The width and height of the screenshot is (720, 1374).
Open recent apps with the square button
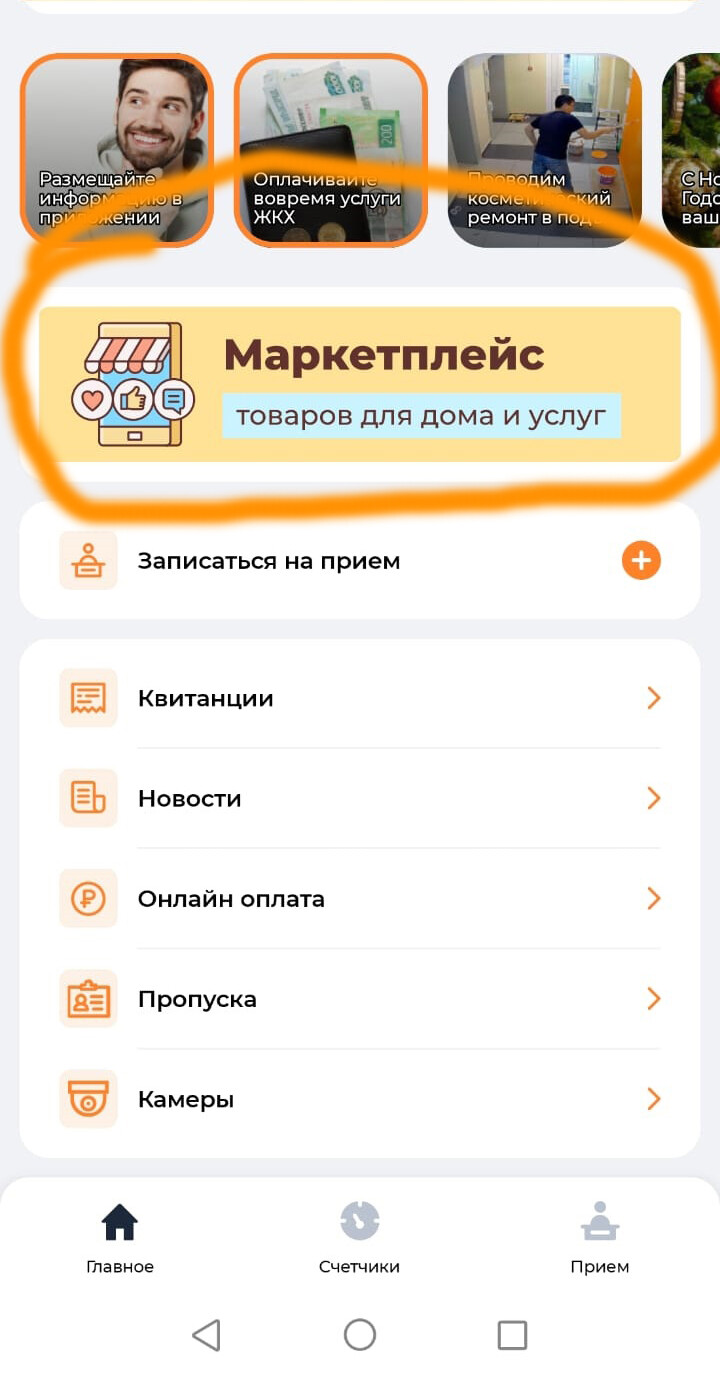(x=512, y=1334)
